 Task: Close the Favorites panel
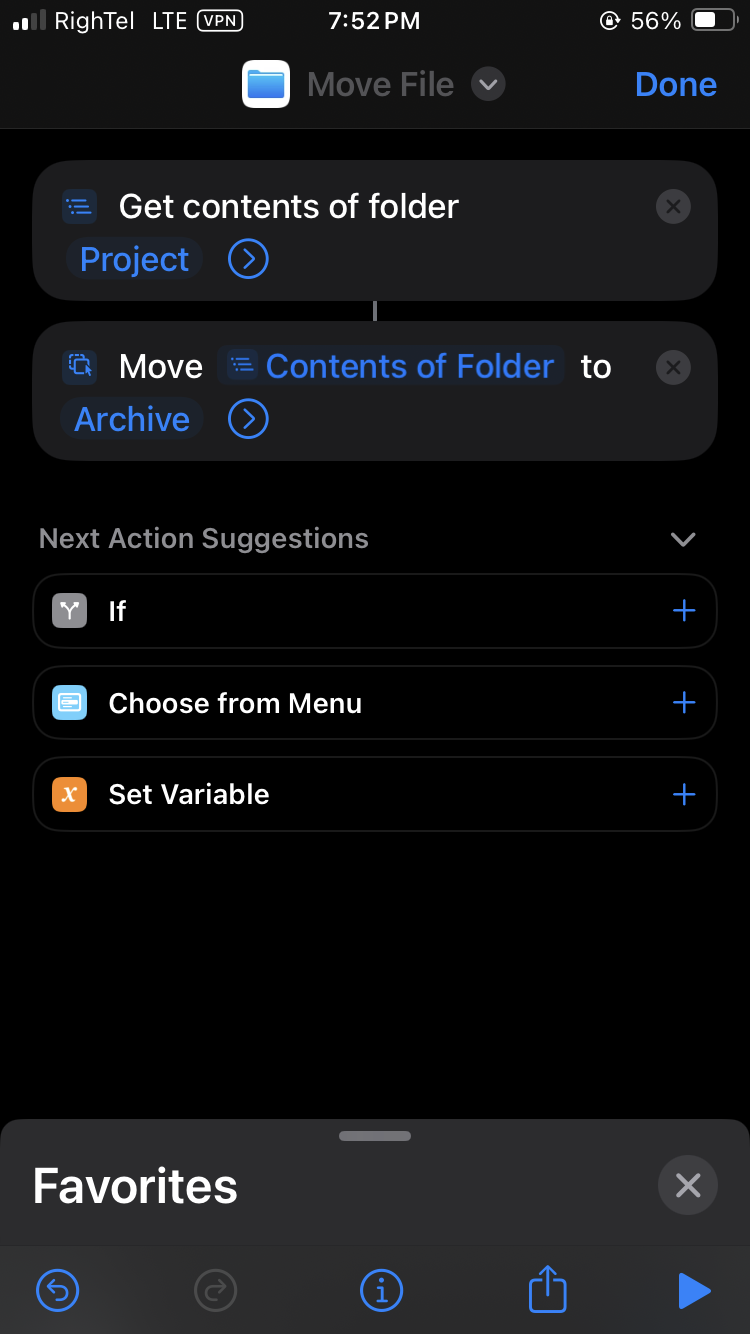[x=688, y=1185]
